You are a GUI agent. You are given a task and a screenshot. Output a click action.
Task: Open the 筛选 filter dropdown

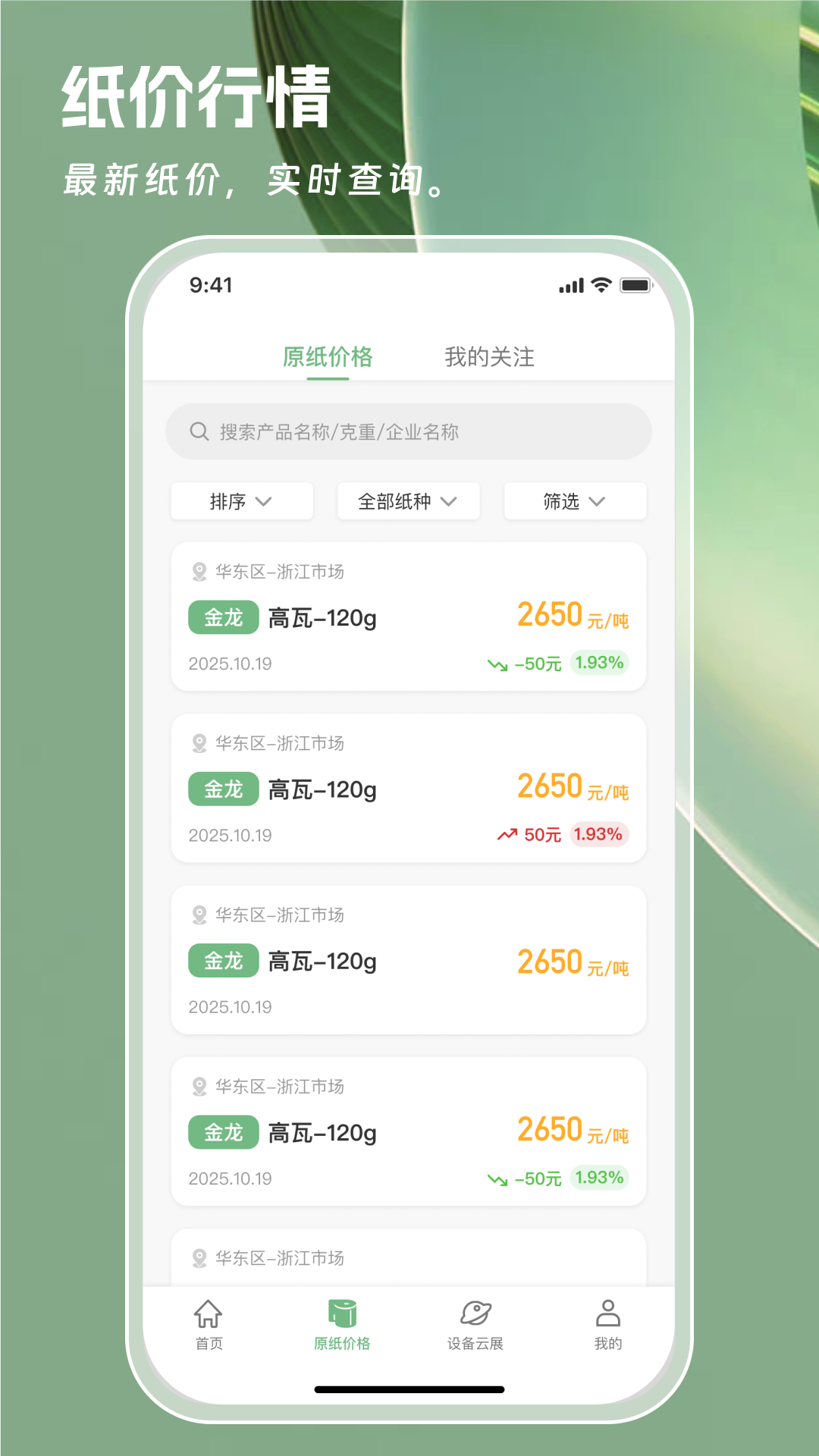[574, 501]
